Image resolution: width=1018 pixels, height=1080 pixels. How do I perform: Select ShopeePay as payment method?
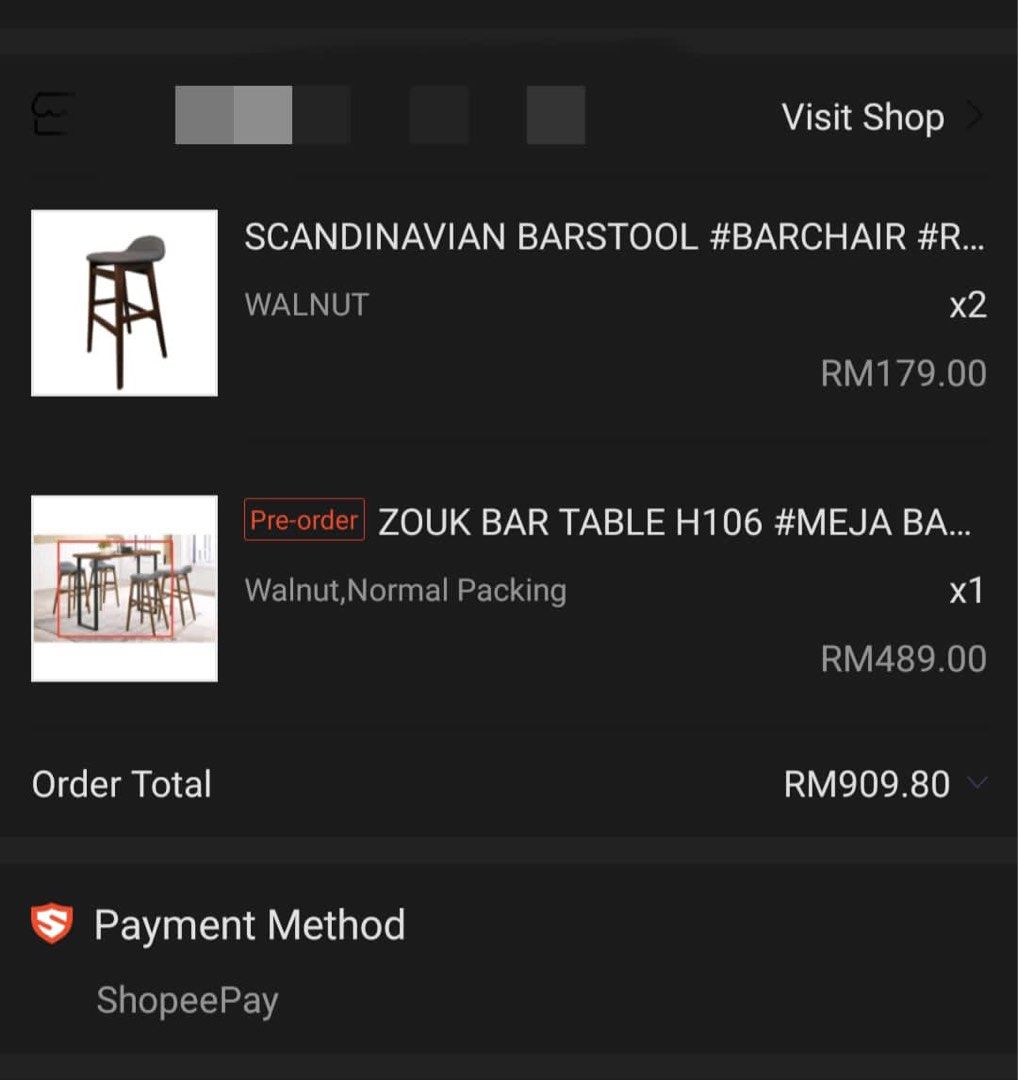(x=187, y=1000)
